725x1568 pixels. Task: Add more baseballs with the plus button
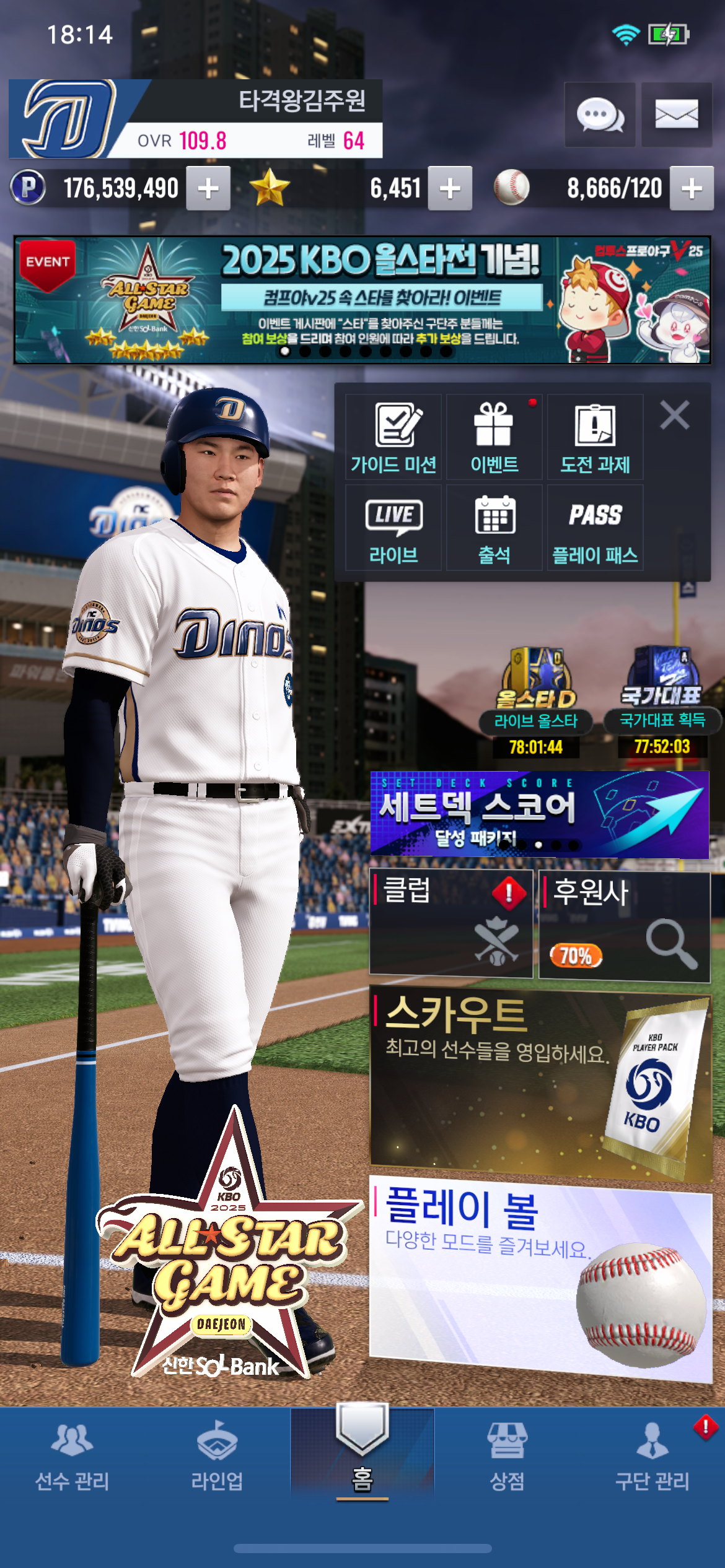692,188
